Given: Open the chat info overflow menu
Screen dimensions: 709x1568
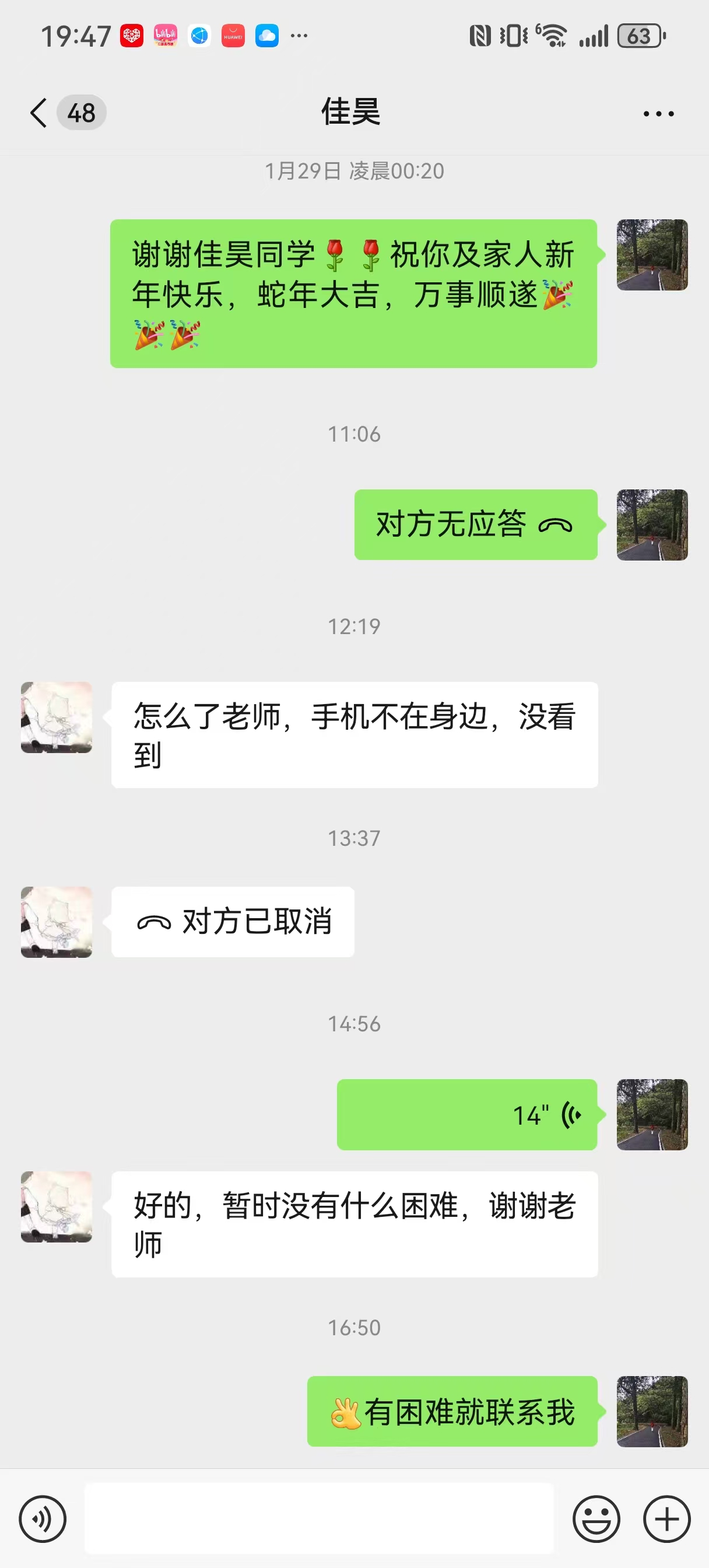Looking at the screenshot, I should tap(658, 114).
